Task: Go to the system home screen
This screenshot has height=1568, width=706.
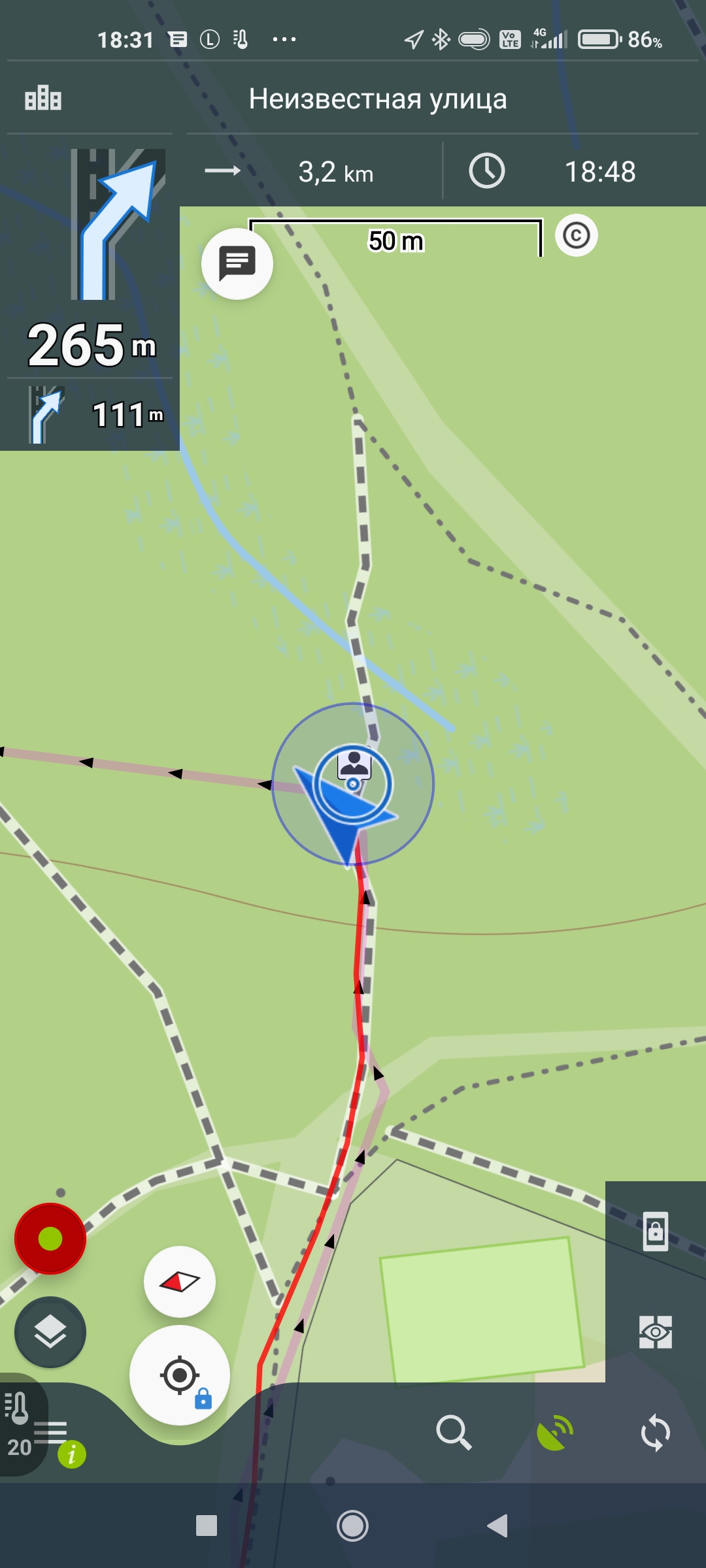Action: pyautogui.click(x=352, y=1526)
